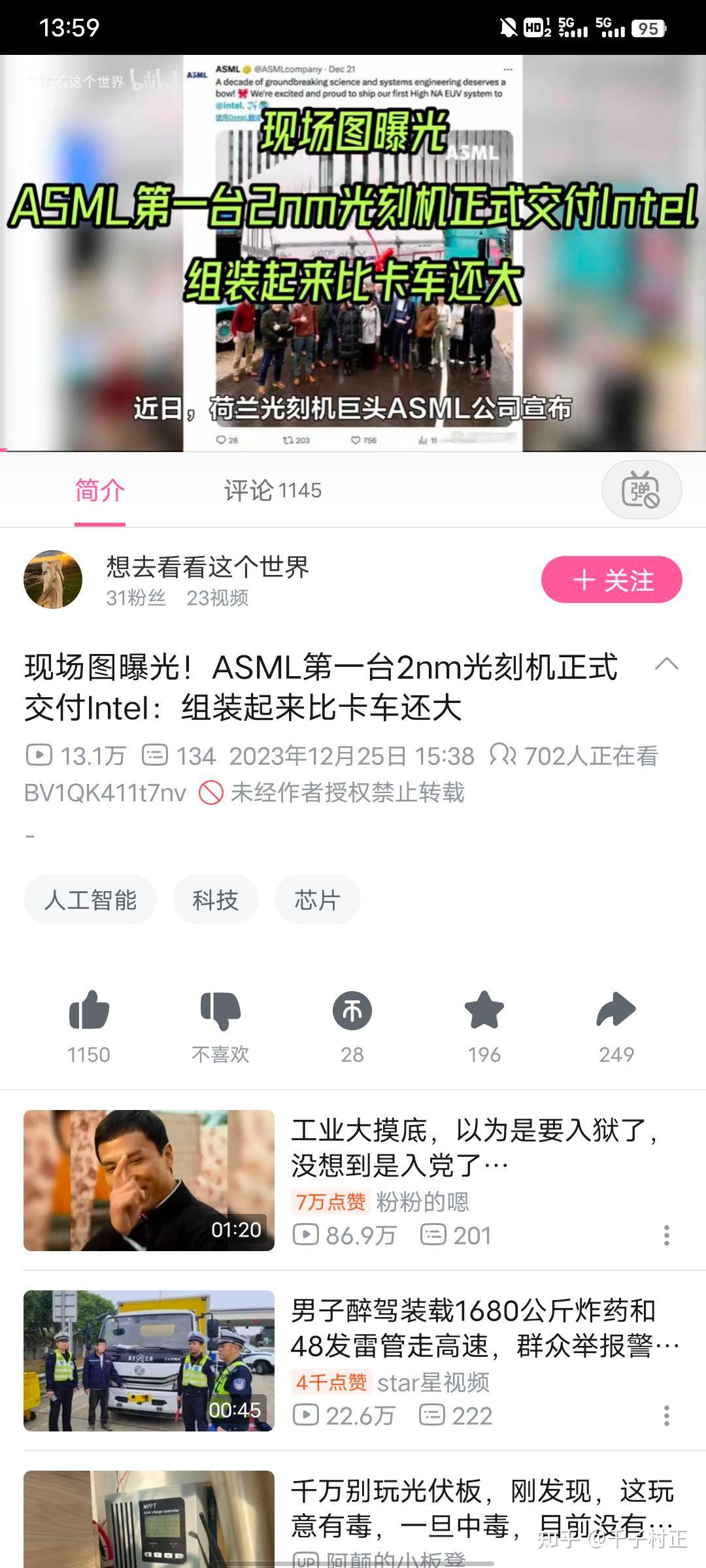
Task: Open the 科技 tag chip
Action: [x=215, y=900]
